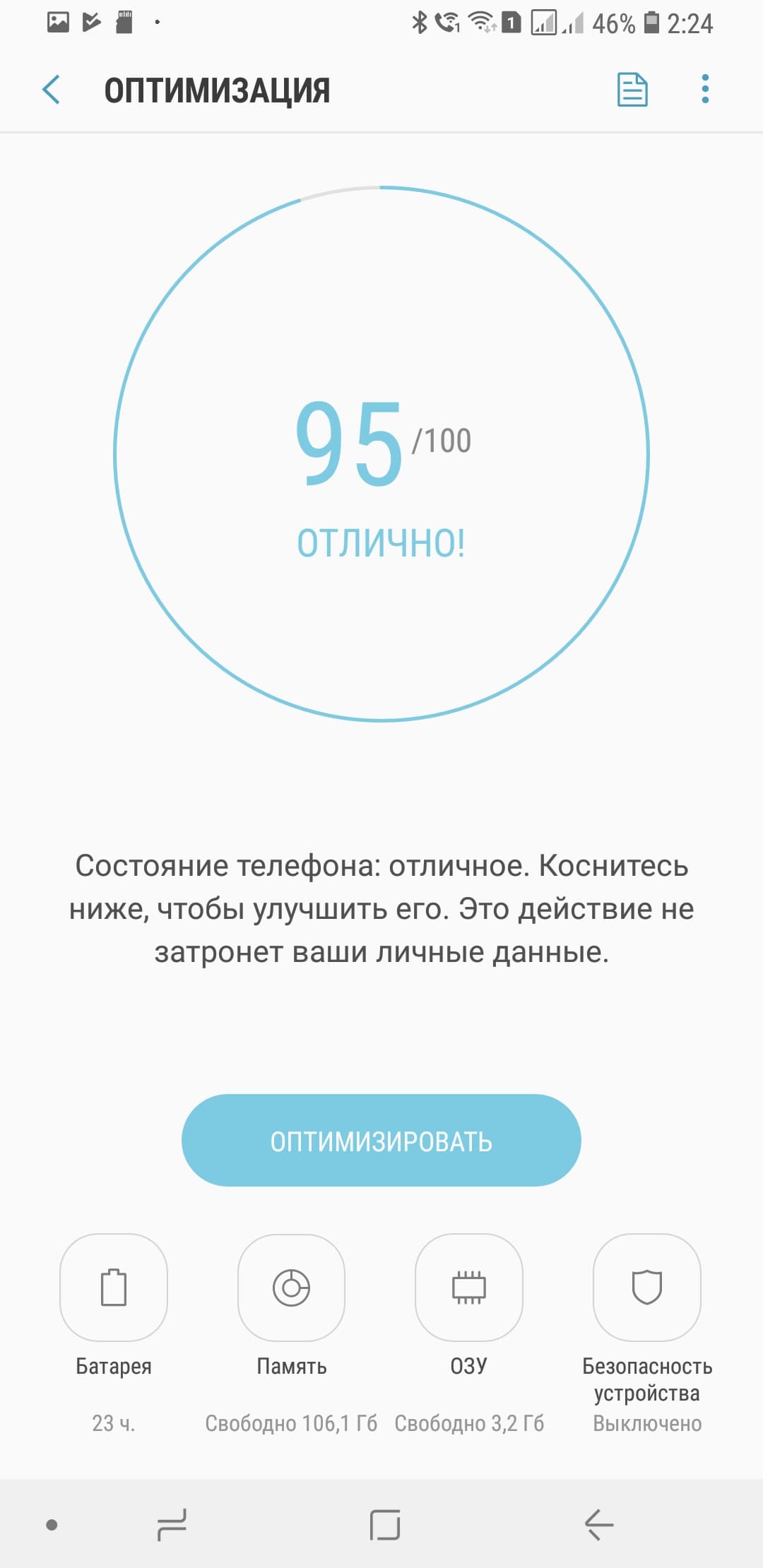Open the ОЗУ memory section
Screen dimensions: 763x1568
469,1288
